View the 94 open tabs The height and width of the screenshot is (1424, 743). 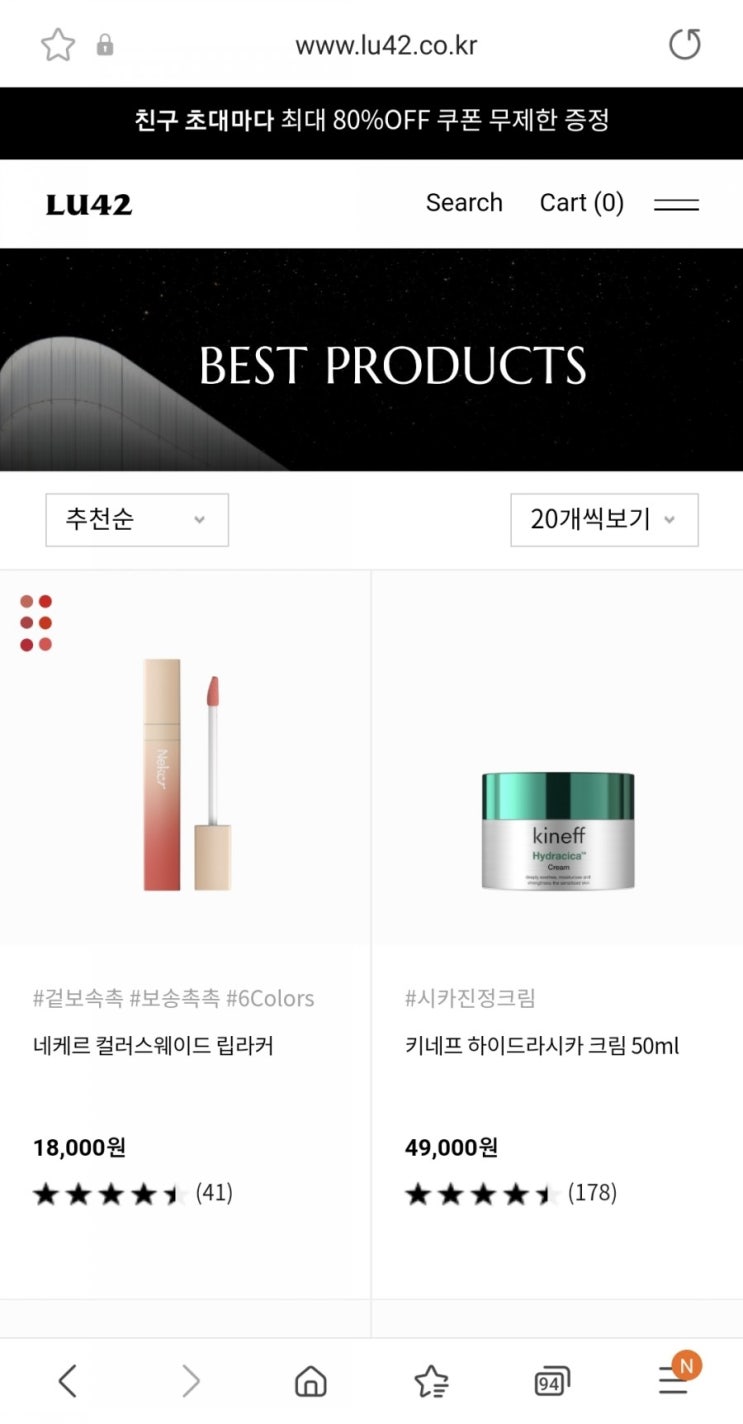(x=551, y=1382)
